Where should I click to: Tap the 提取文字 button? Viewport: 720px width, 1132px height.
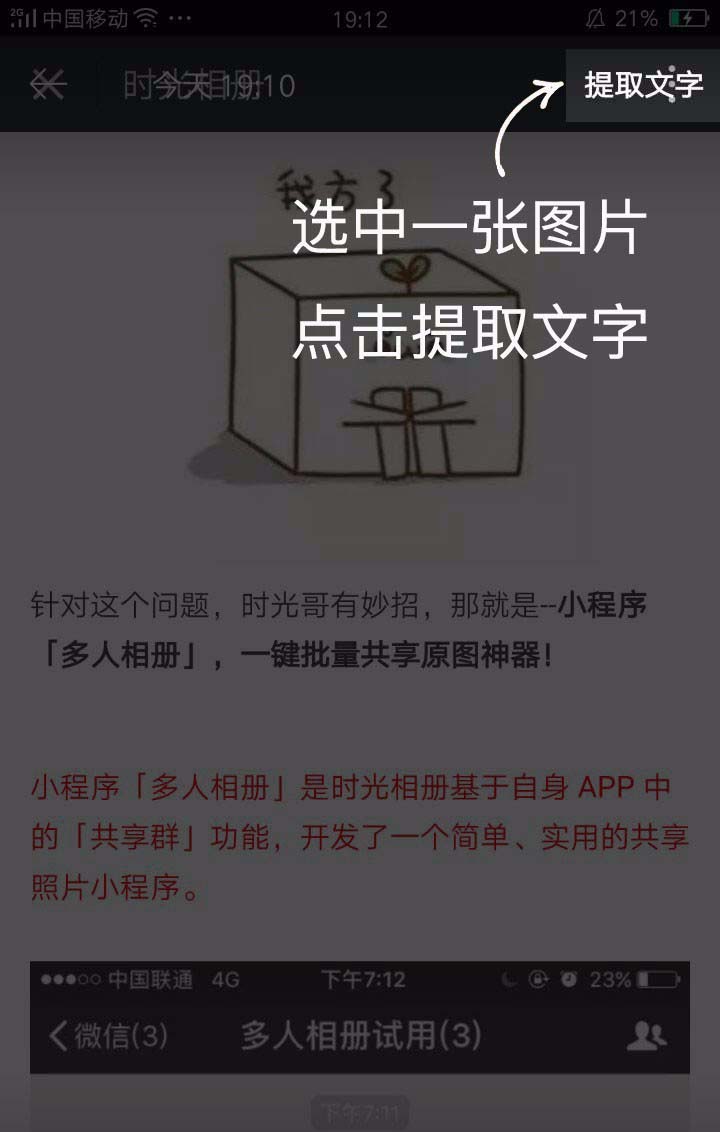point(642,85)
